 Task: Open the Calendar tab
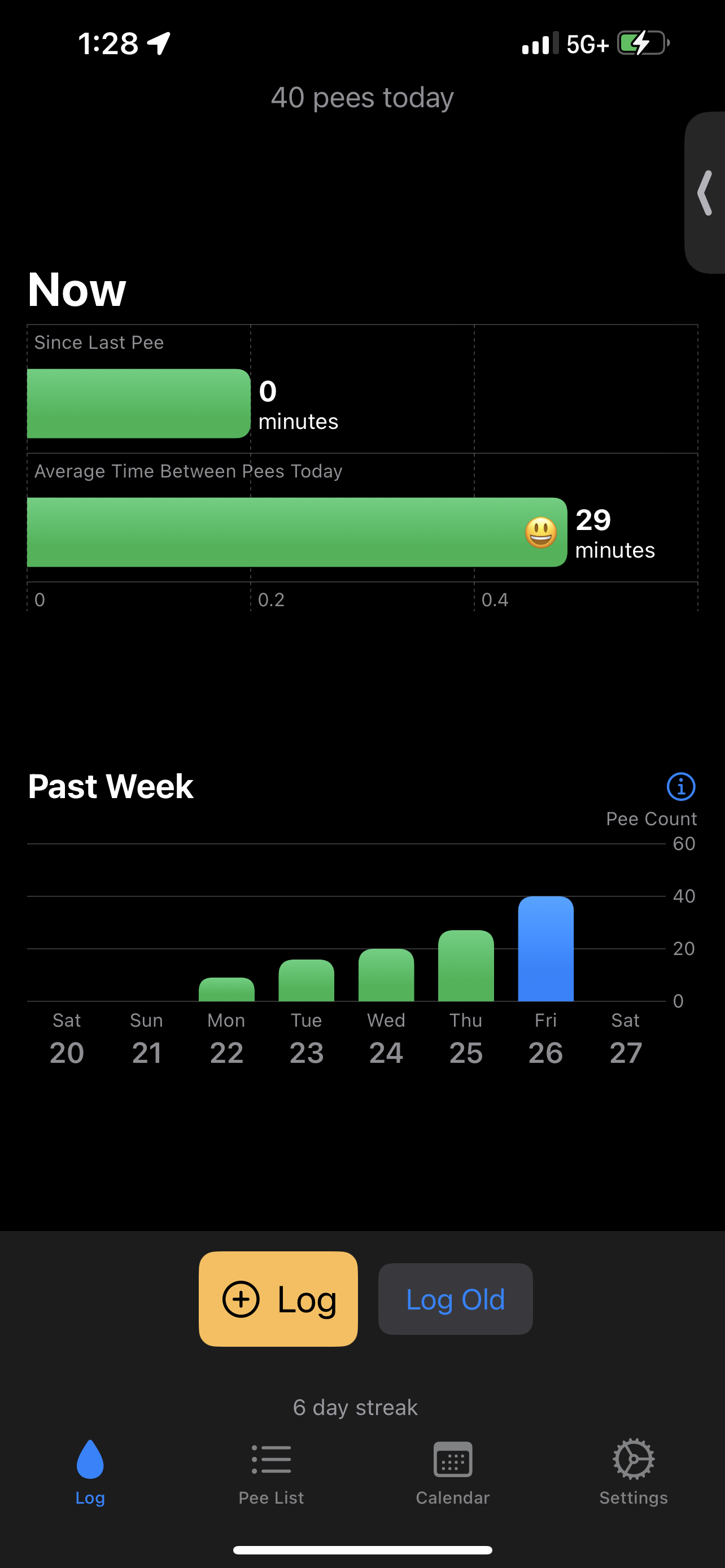coord(452,1473)
